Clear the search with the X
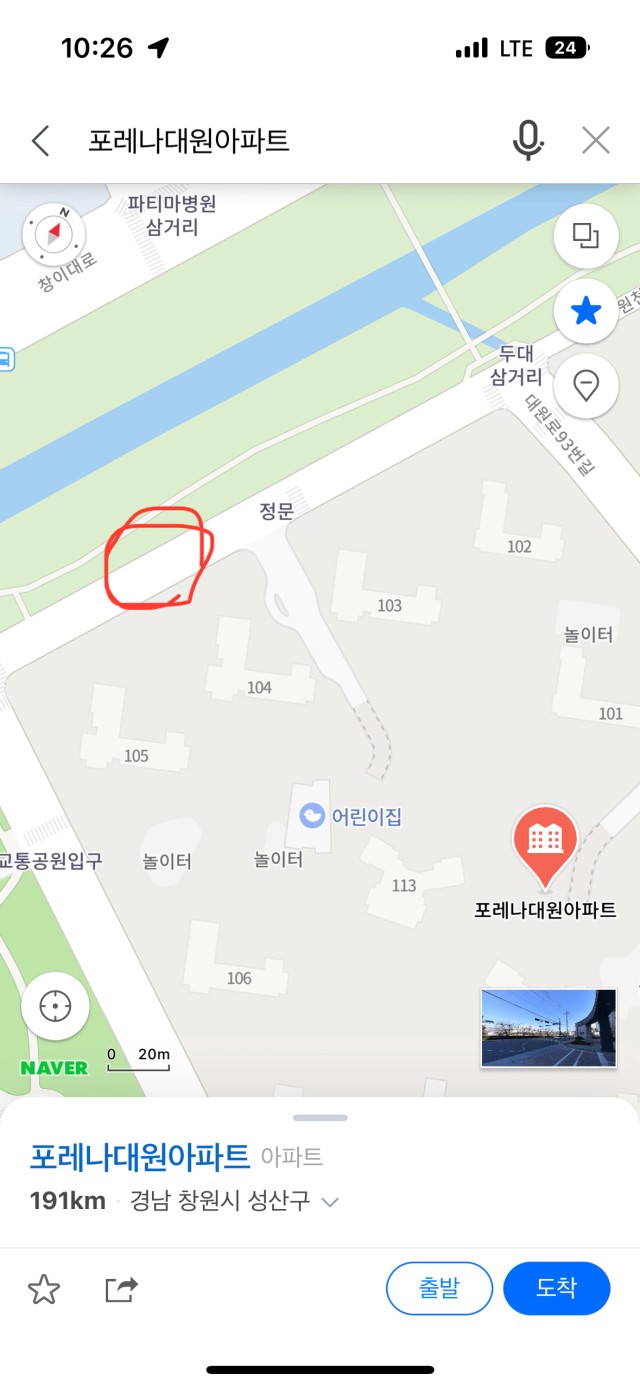640x1387 pixels. tap(596, 141)
